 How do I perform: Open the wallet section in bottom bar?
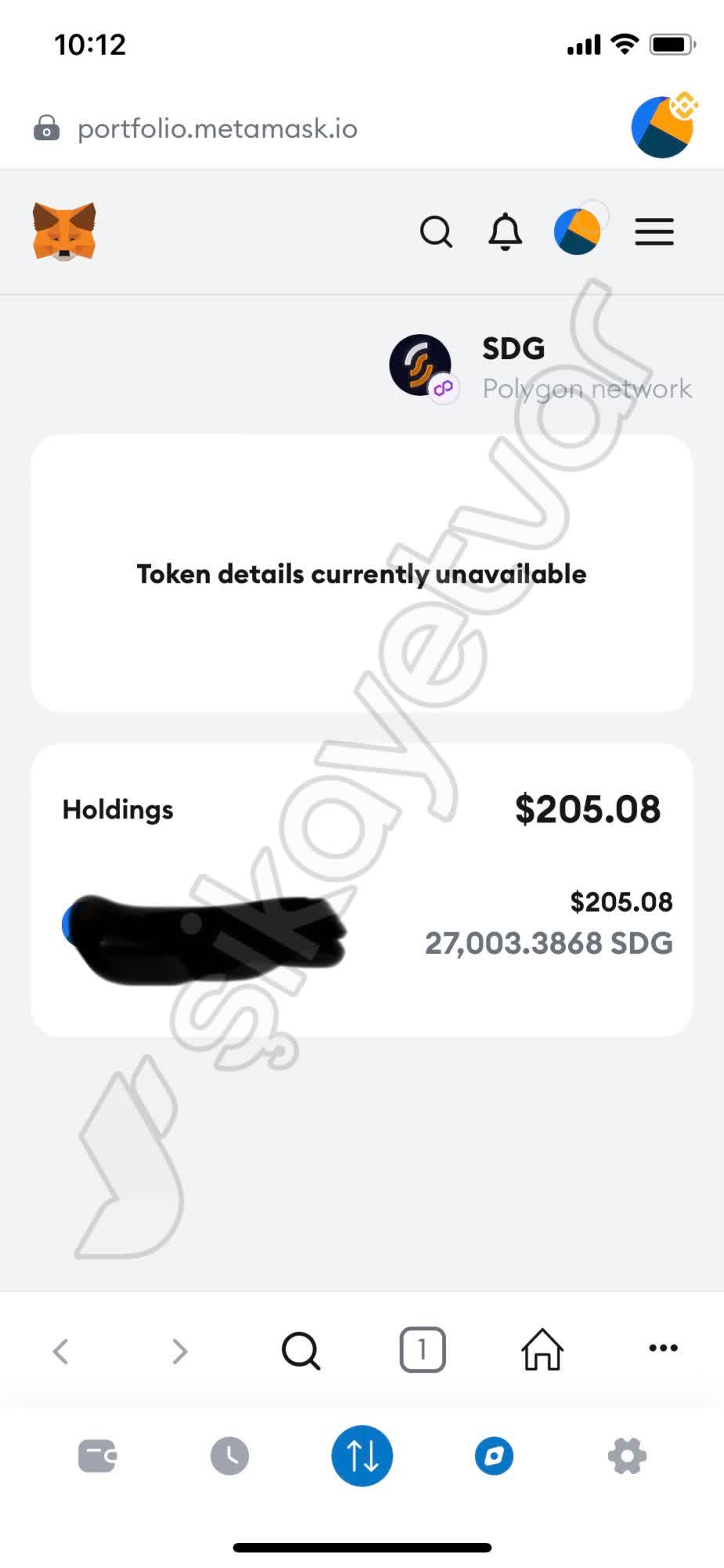(96, 1457)
